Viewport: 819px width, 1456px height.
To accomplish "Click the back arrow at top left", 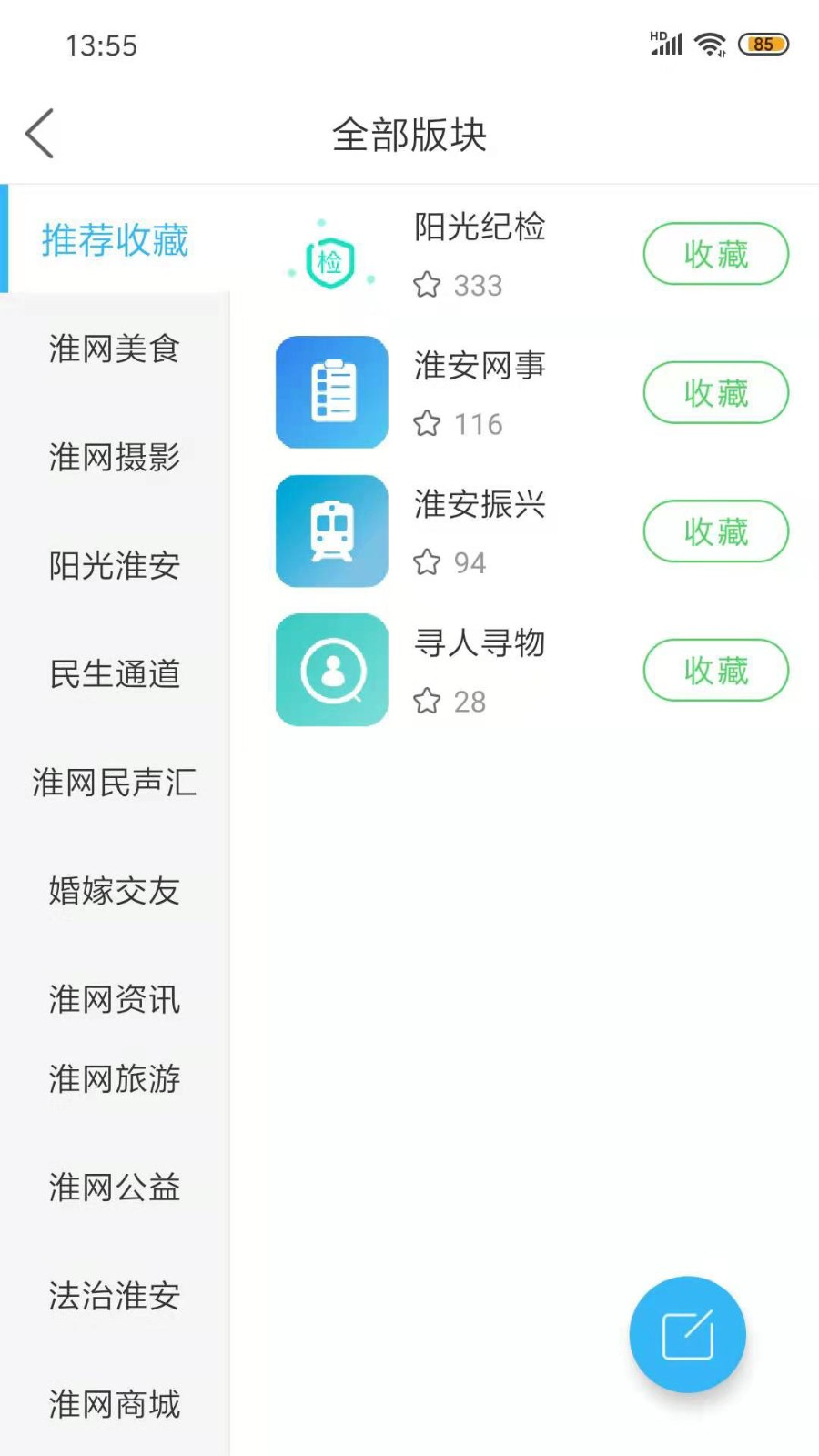I will (40, 133).
